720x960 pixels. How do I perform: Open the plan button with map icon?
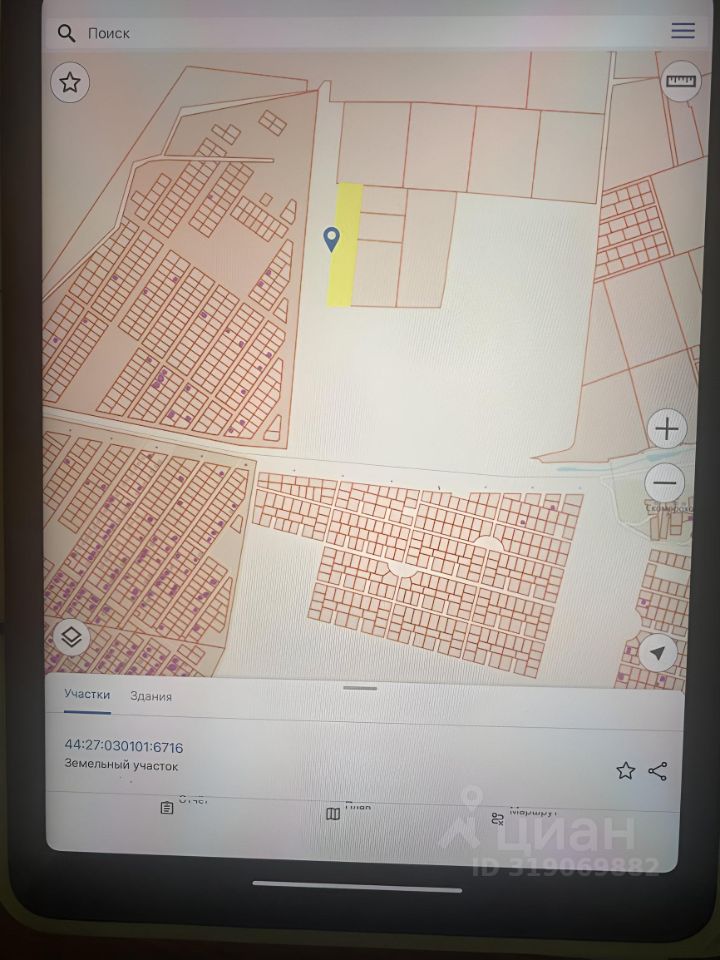334,813
